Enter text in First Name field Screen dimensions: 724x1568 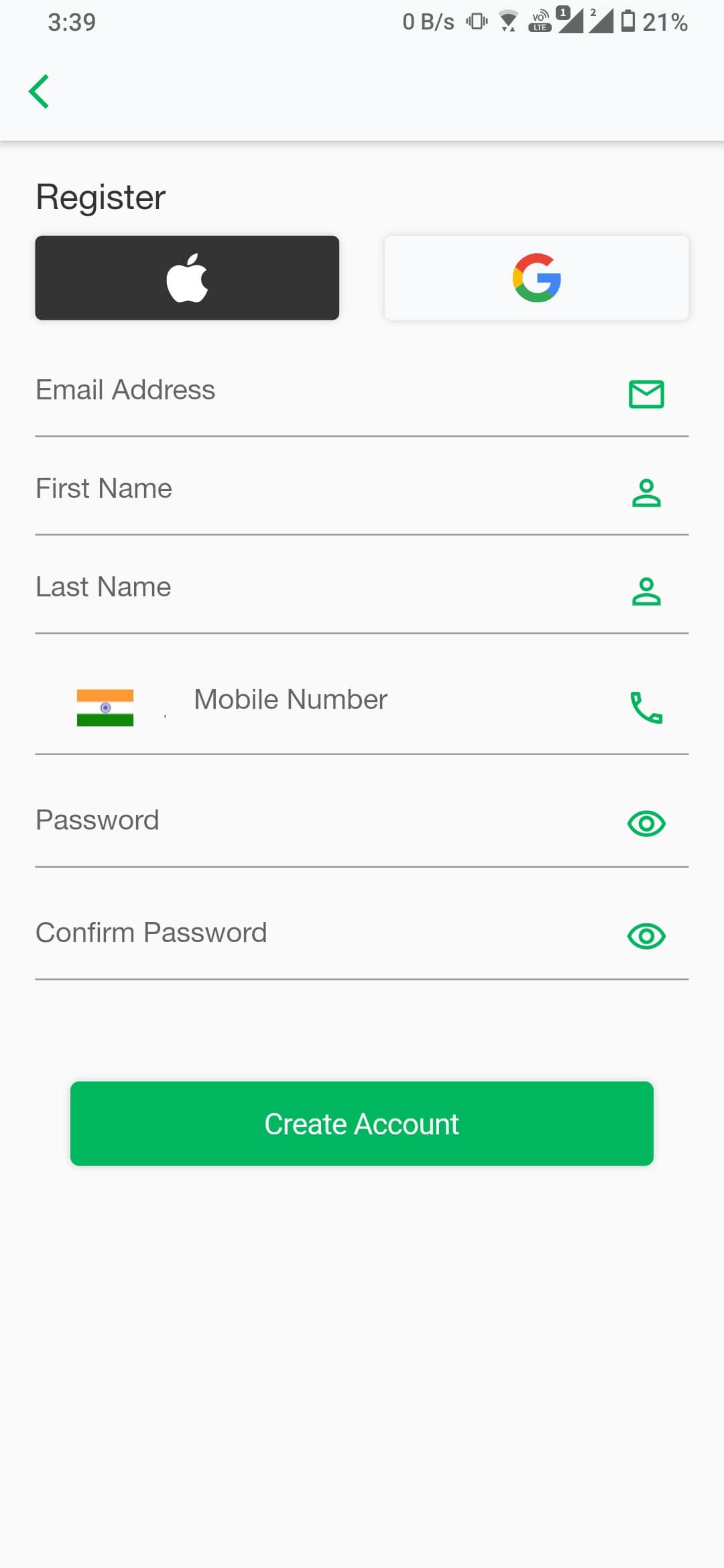[322, 489]
